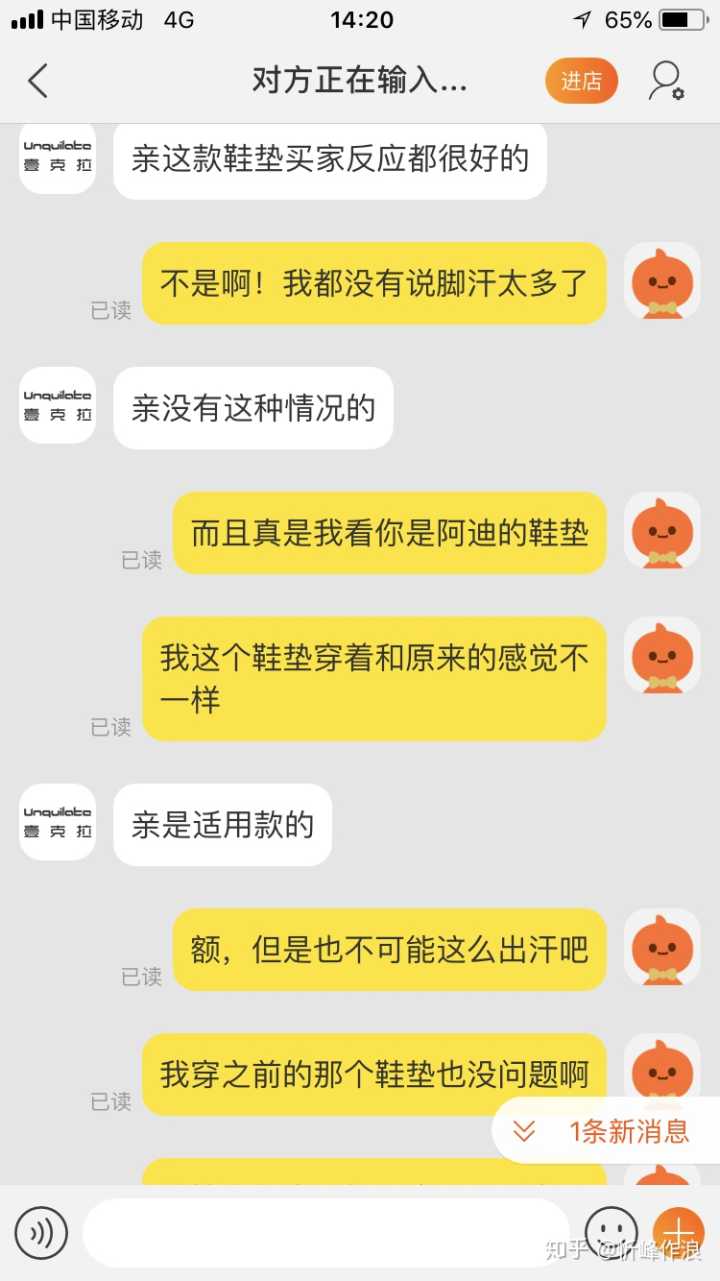Tap the 进店 button to enter the shop
Image resolution: width=720 pixels, height=1281 pixels.
pos(581,82)
